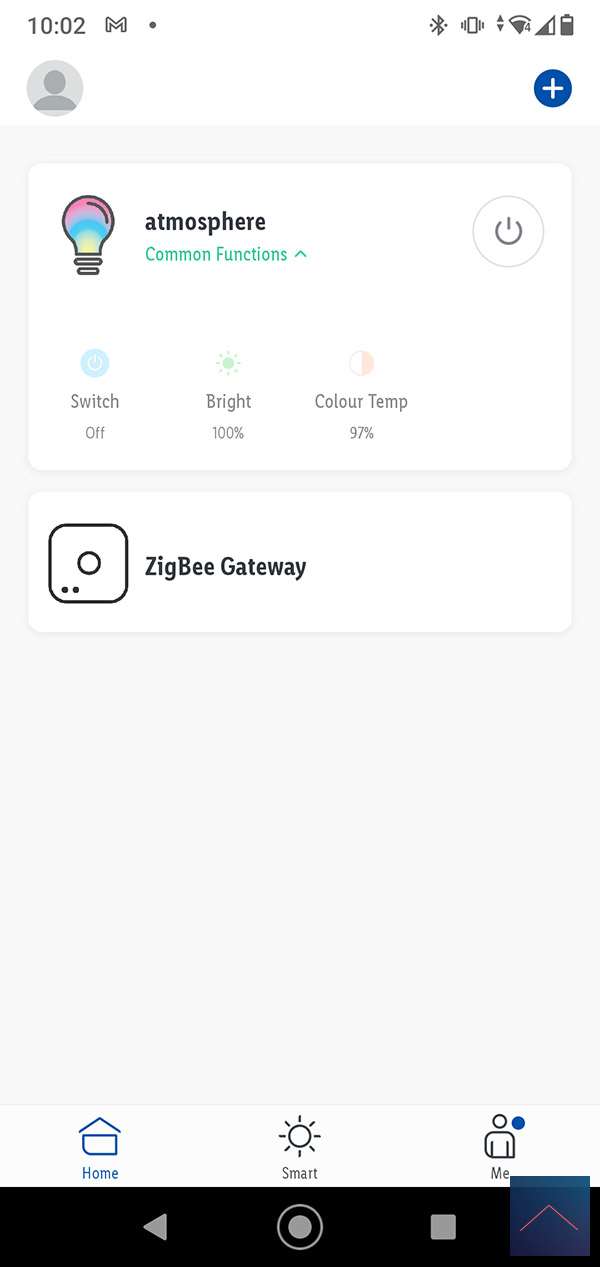Collapse Common Functions section
The height and width of the screenshot is (1267, 600).
226,254
